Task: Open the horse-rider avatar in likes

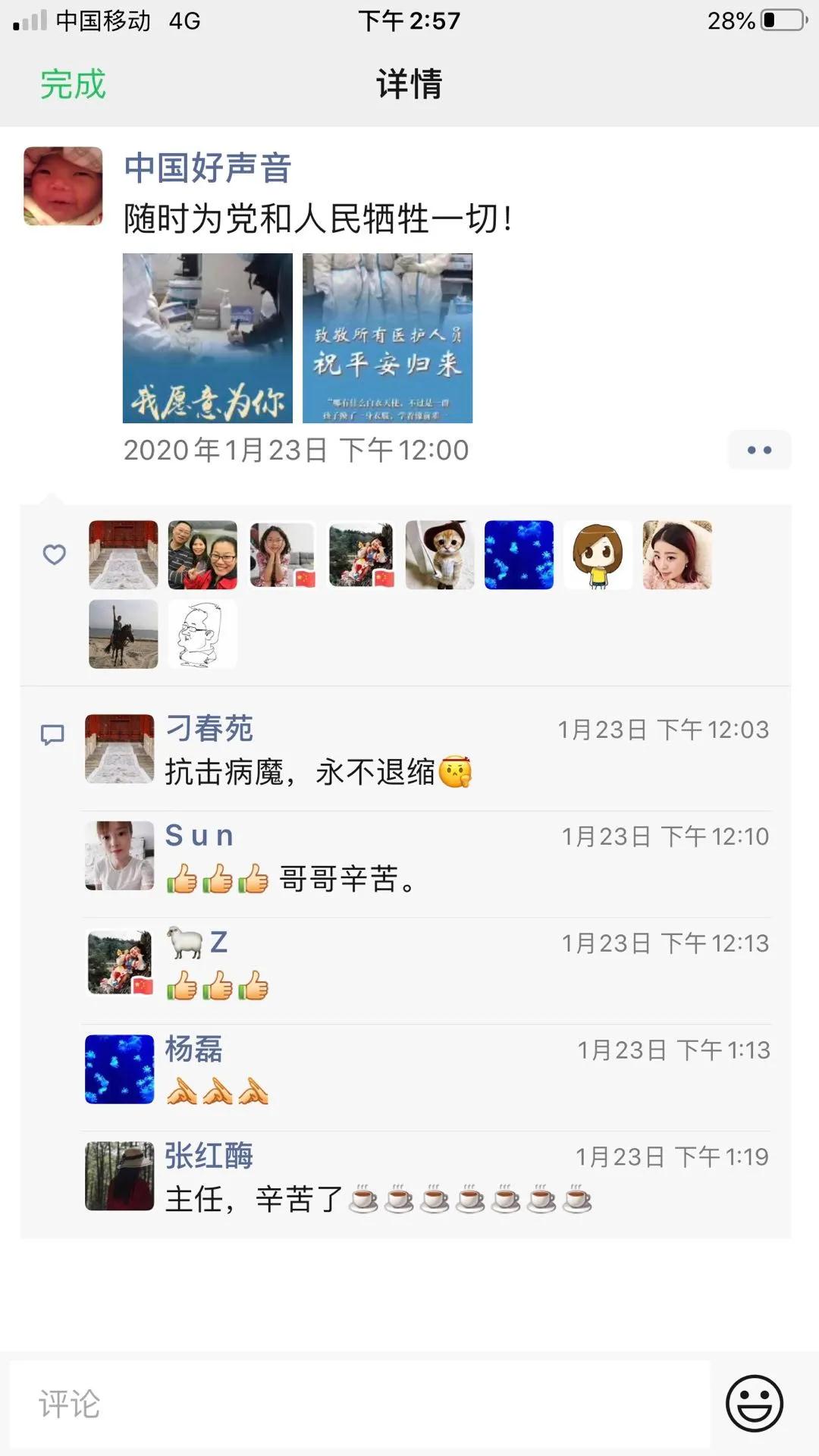Action: [124, 634]
